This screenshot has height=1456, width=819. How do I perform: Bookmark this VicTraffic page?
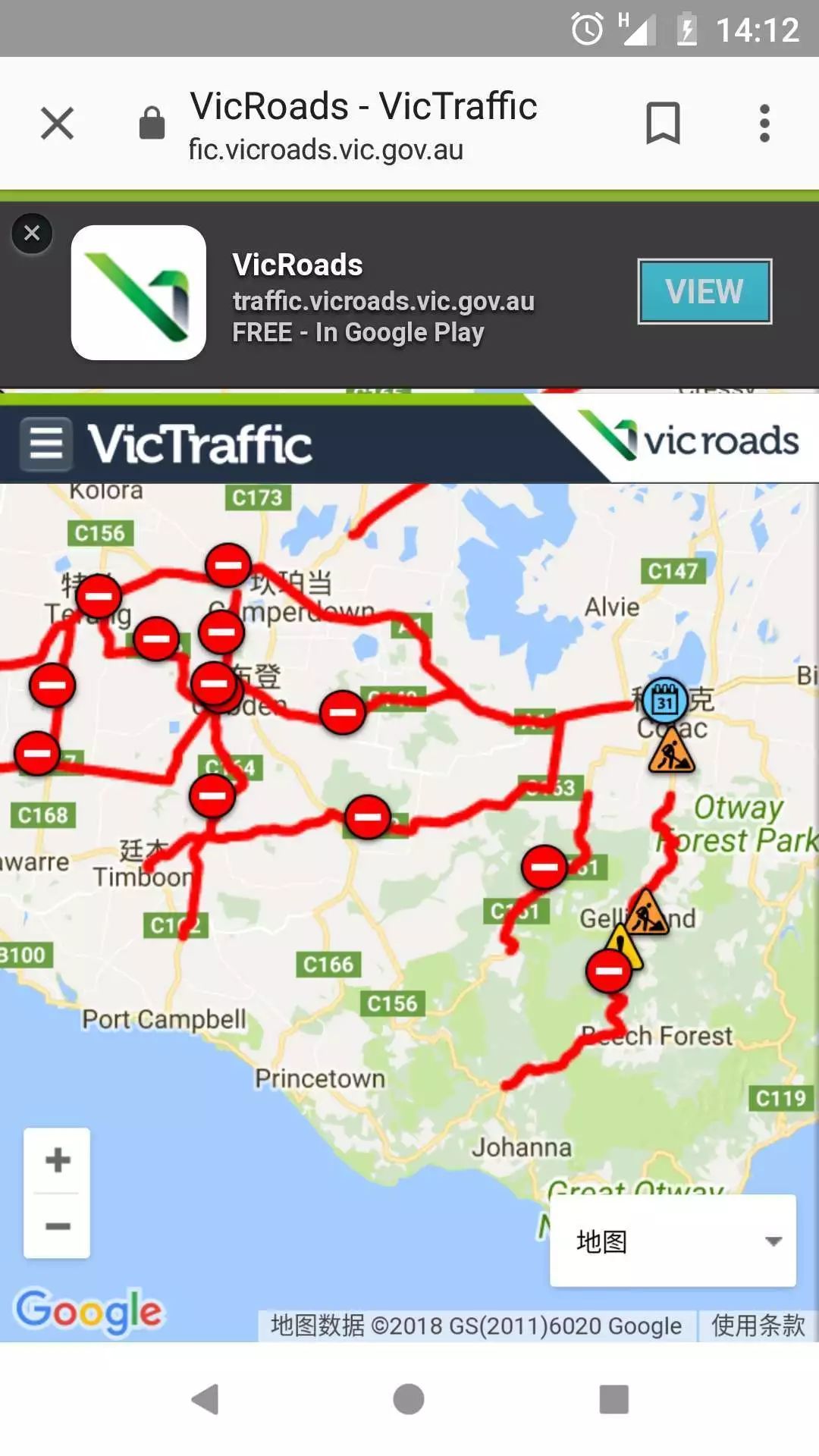click(x=662, y=123)
